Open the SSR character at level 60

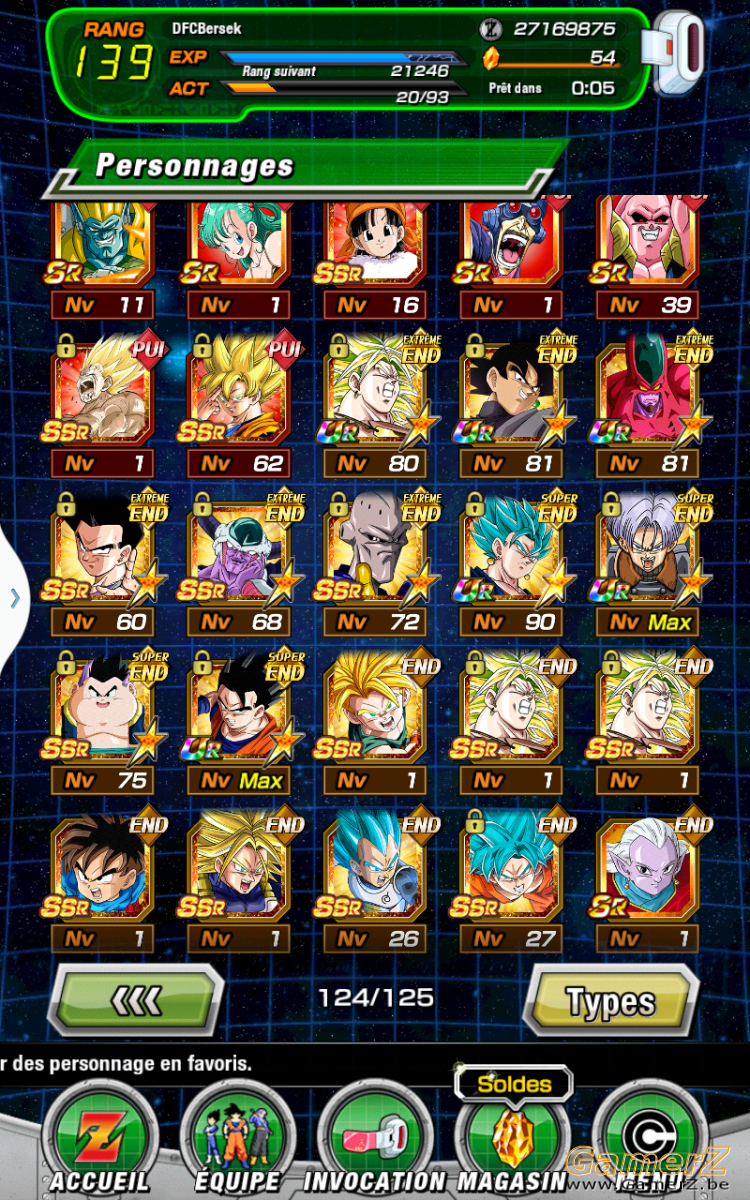click(101, 562)
